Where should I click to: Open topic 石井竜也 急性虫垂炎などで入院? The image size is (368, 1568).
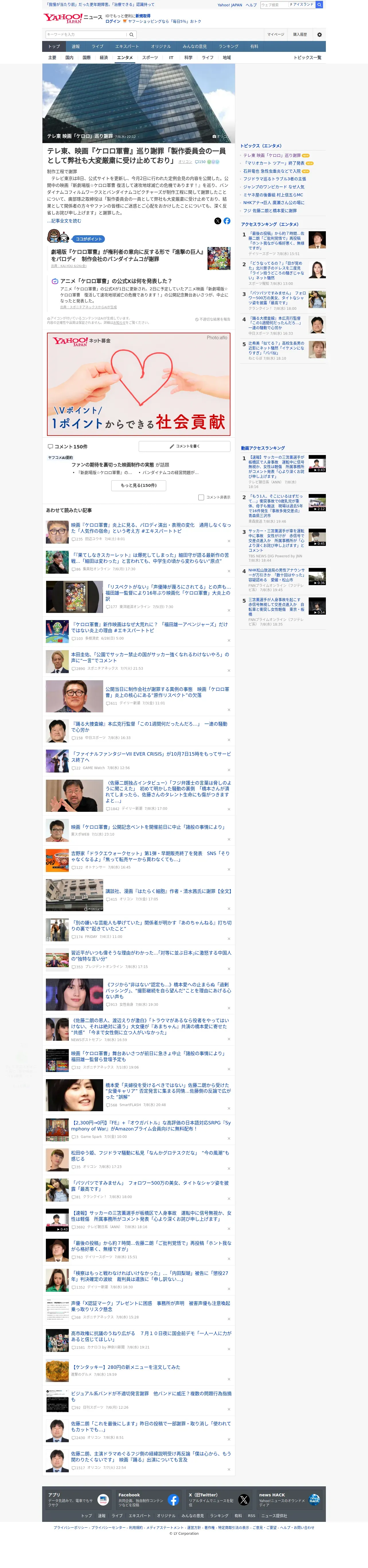(x=272, y=171)
